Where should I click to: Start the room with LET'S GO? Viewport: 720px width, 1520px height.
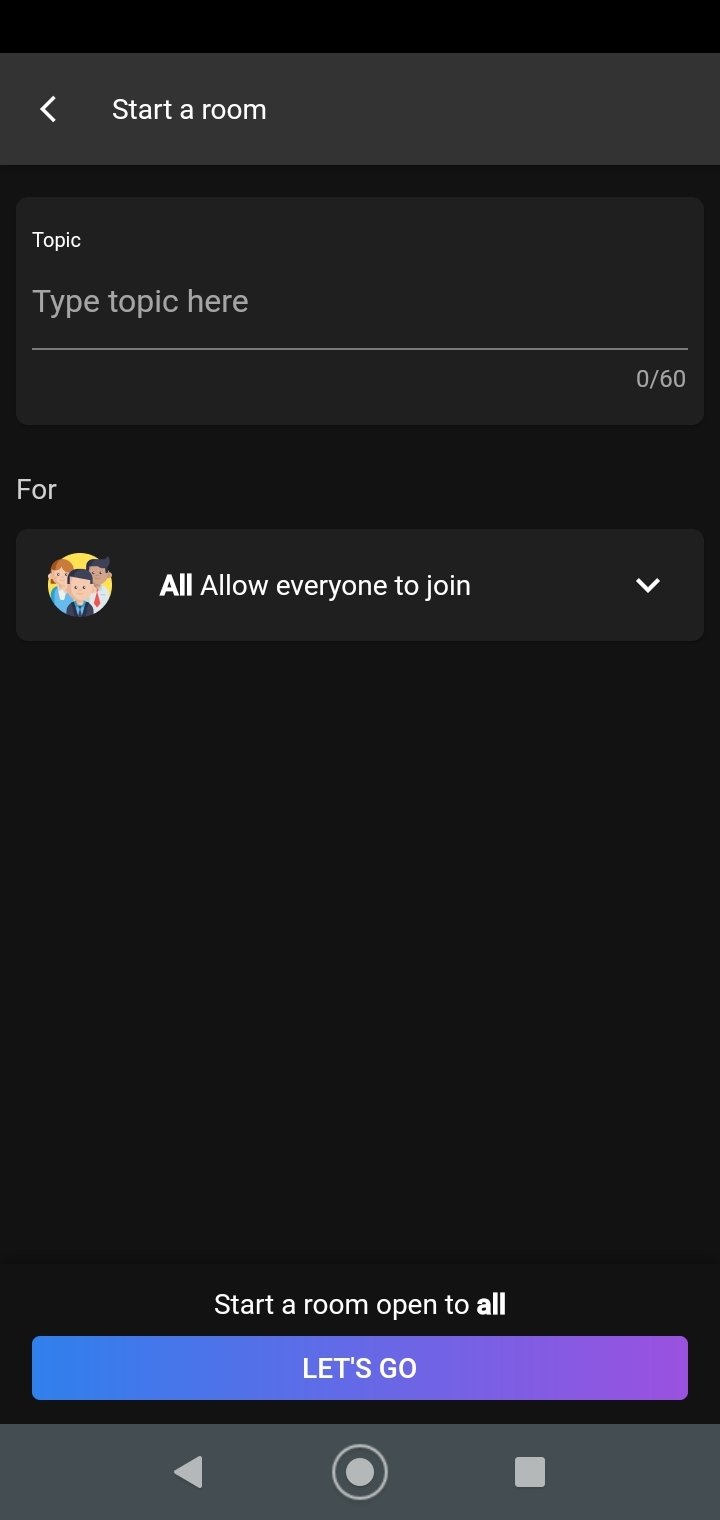(x=360, y=1368)
